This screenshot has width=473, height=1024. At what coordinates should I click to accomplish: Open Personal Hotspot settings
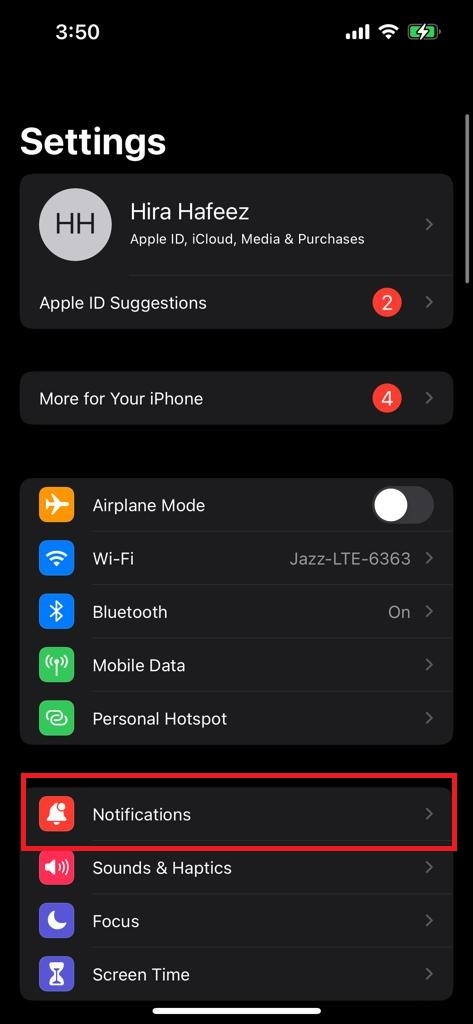(x=236, y=718)
